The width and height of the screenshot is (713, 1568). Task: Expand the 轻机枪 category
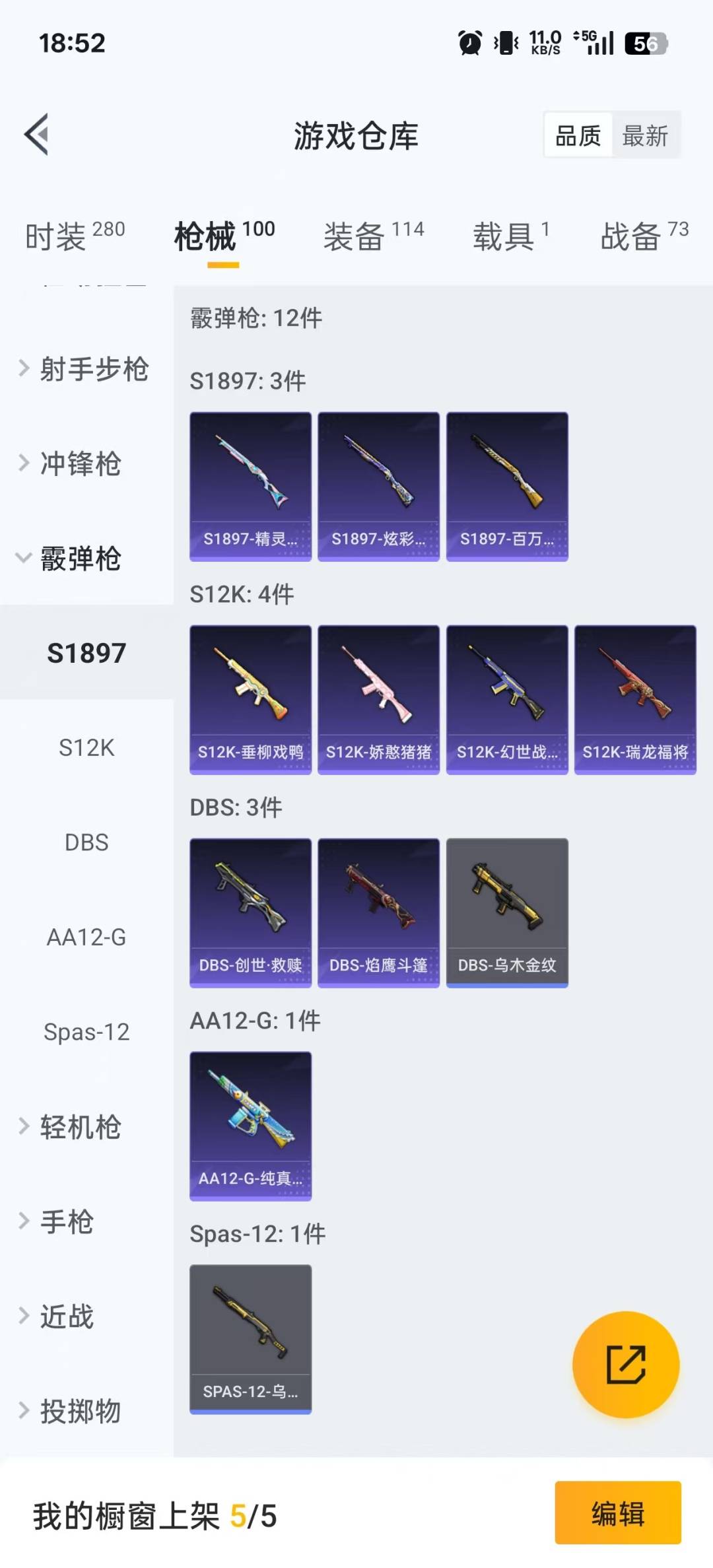coord(79,1127)
